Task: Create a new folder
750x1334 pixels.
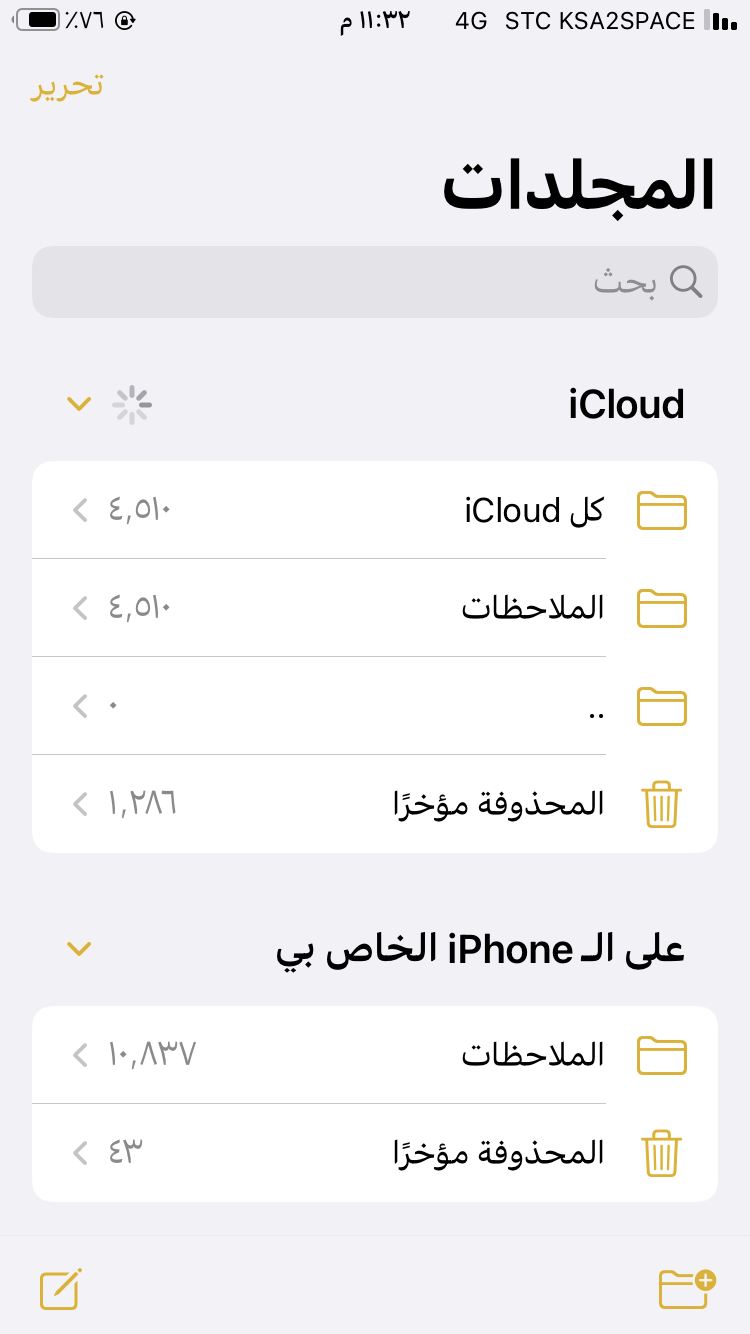Action: click(x=688, y=1288)
